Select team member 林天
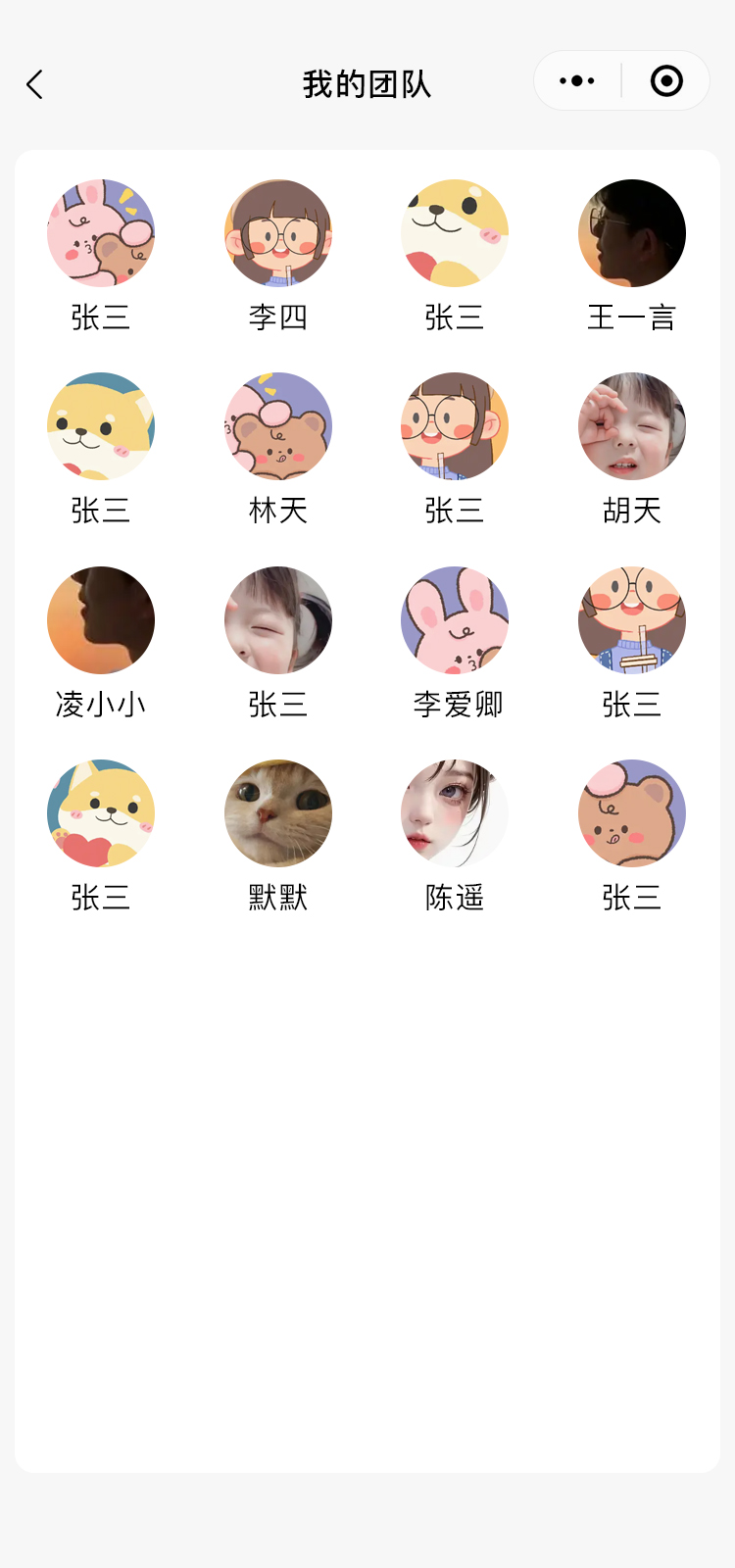 coord(278,427)
